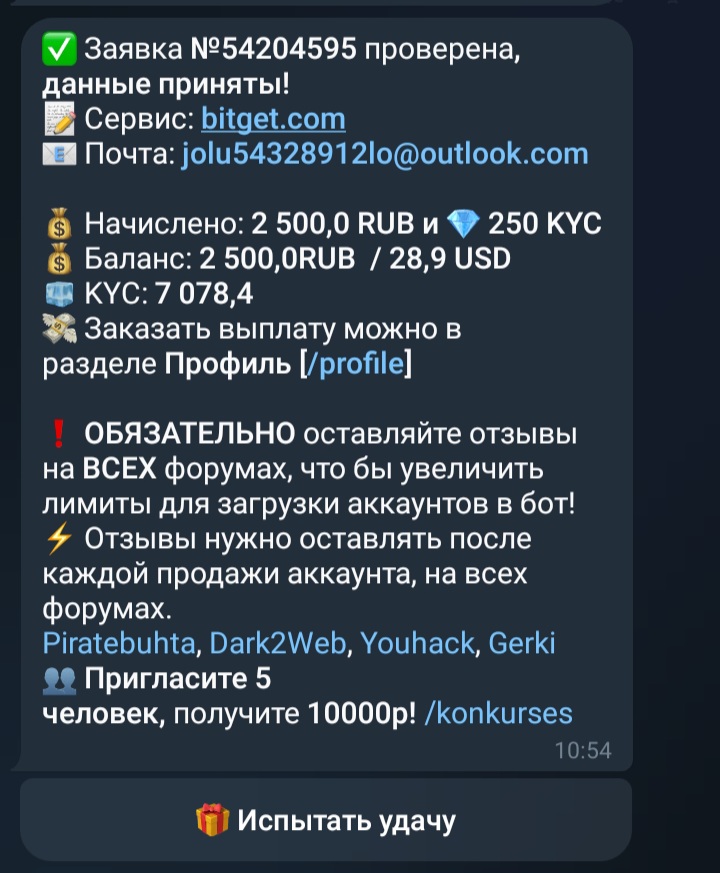Image resolution: width=720 pixels, height=873 pixels.
Task: Tap the /konkurses command link
Action: (x=498, y=714)
